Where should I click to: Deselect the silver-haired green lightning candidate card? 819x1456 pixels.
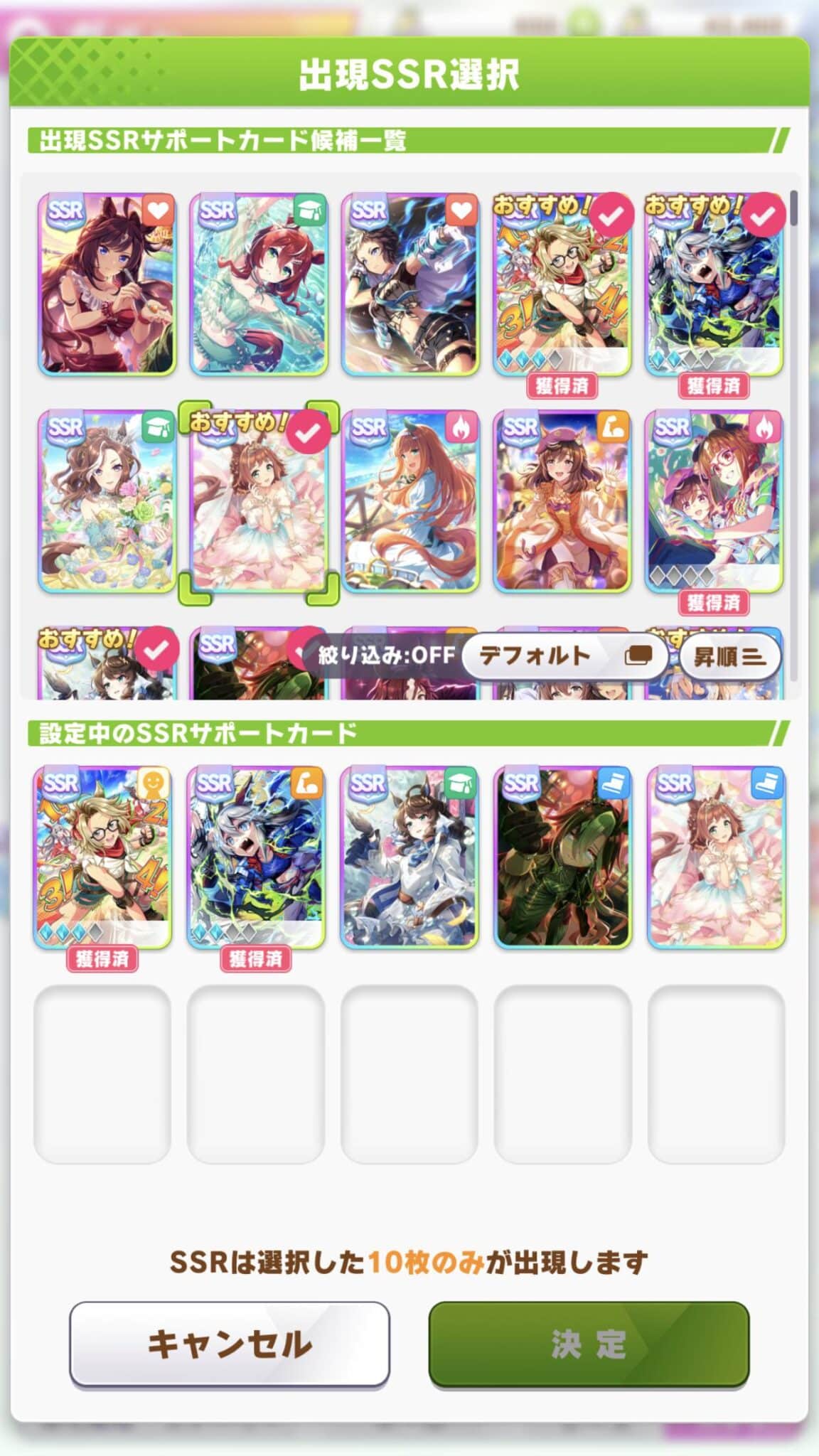pos(714,284)
